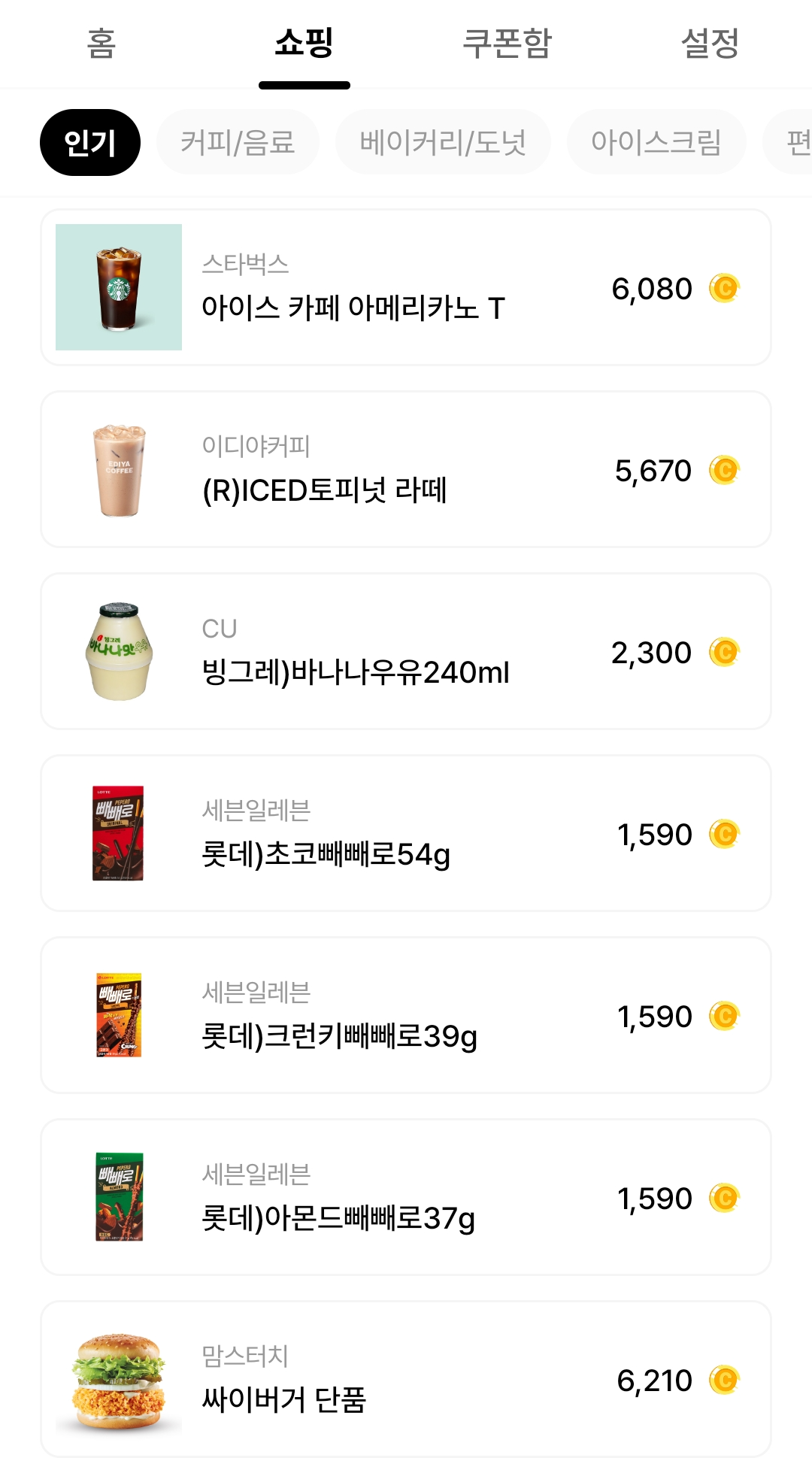Open 롯데 초코빼빼로54g product
This screenshot has height=1464, width=812.
tap(406, 834)
